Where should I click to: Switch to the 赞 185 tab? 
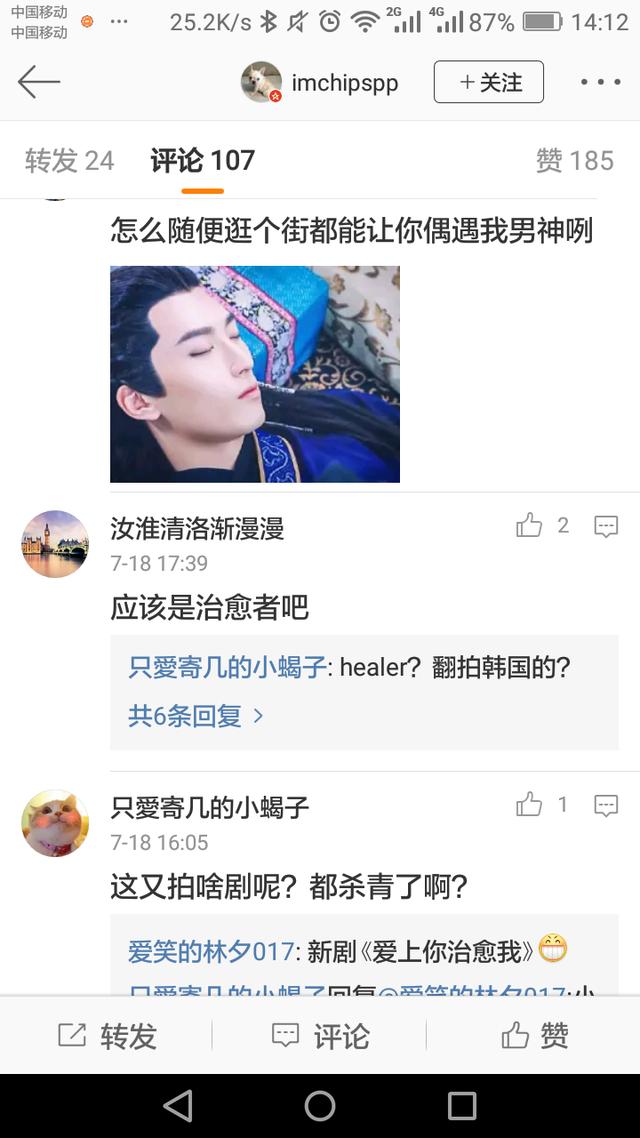coord(574,160)
